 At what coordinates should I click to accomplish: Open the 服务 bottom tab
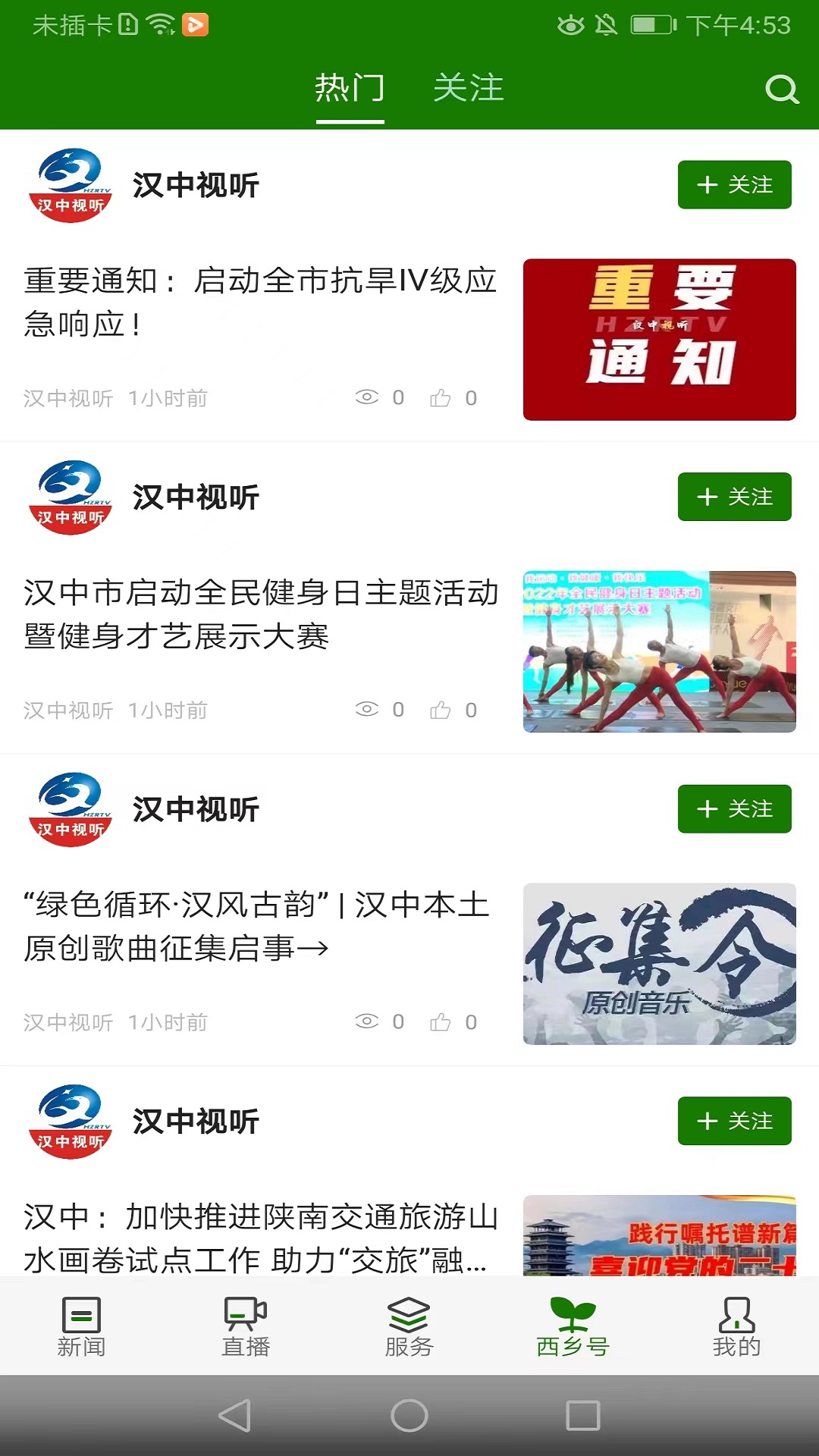pos(409,1326)
